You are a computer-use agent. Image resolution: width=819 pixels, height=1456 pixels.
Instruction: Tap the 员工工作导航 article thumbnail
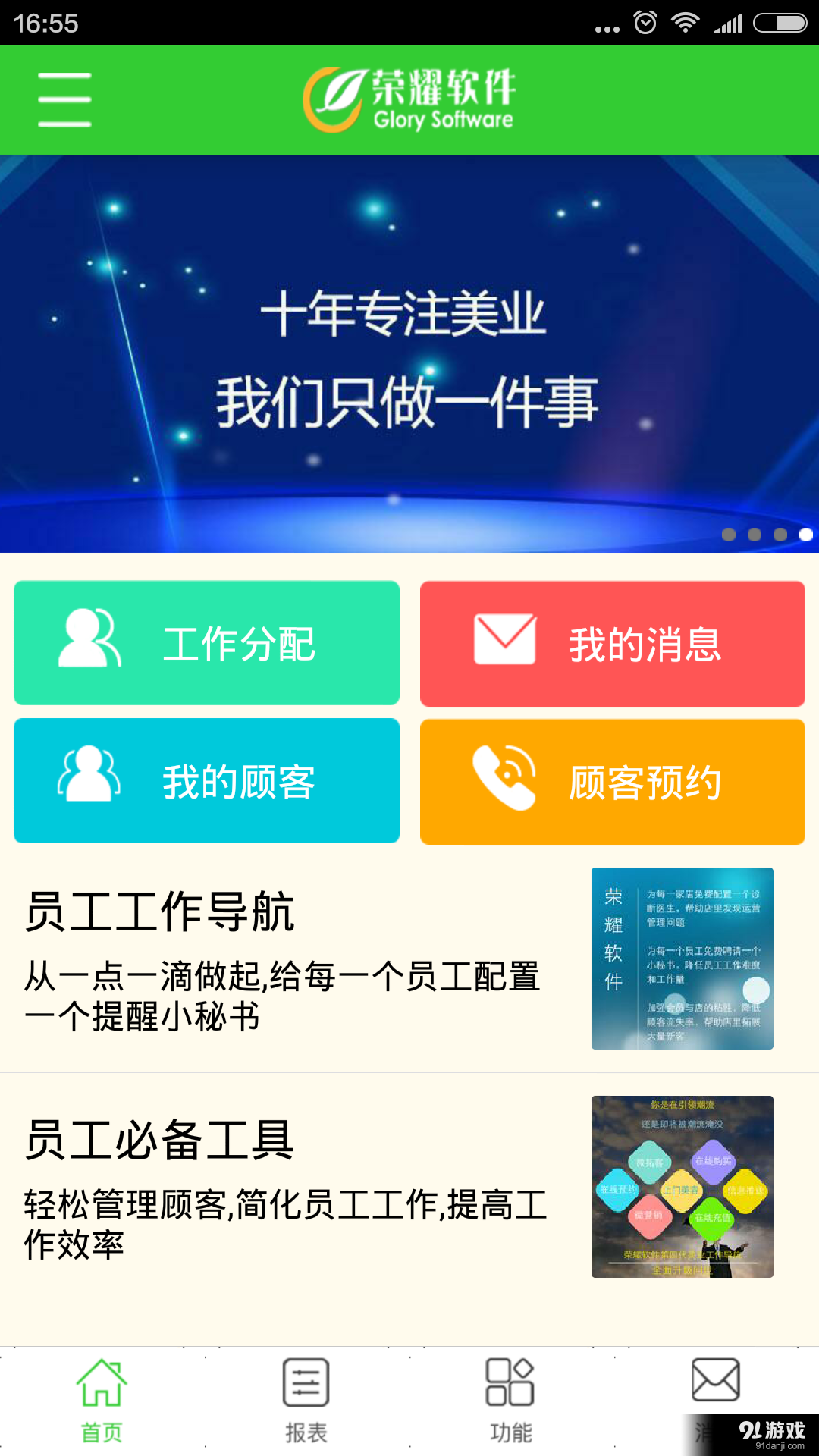681,959
